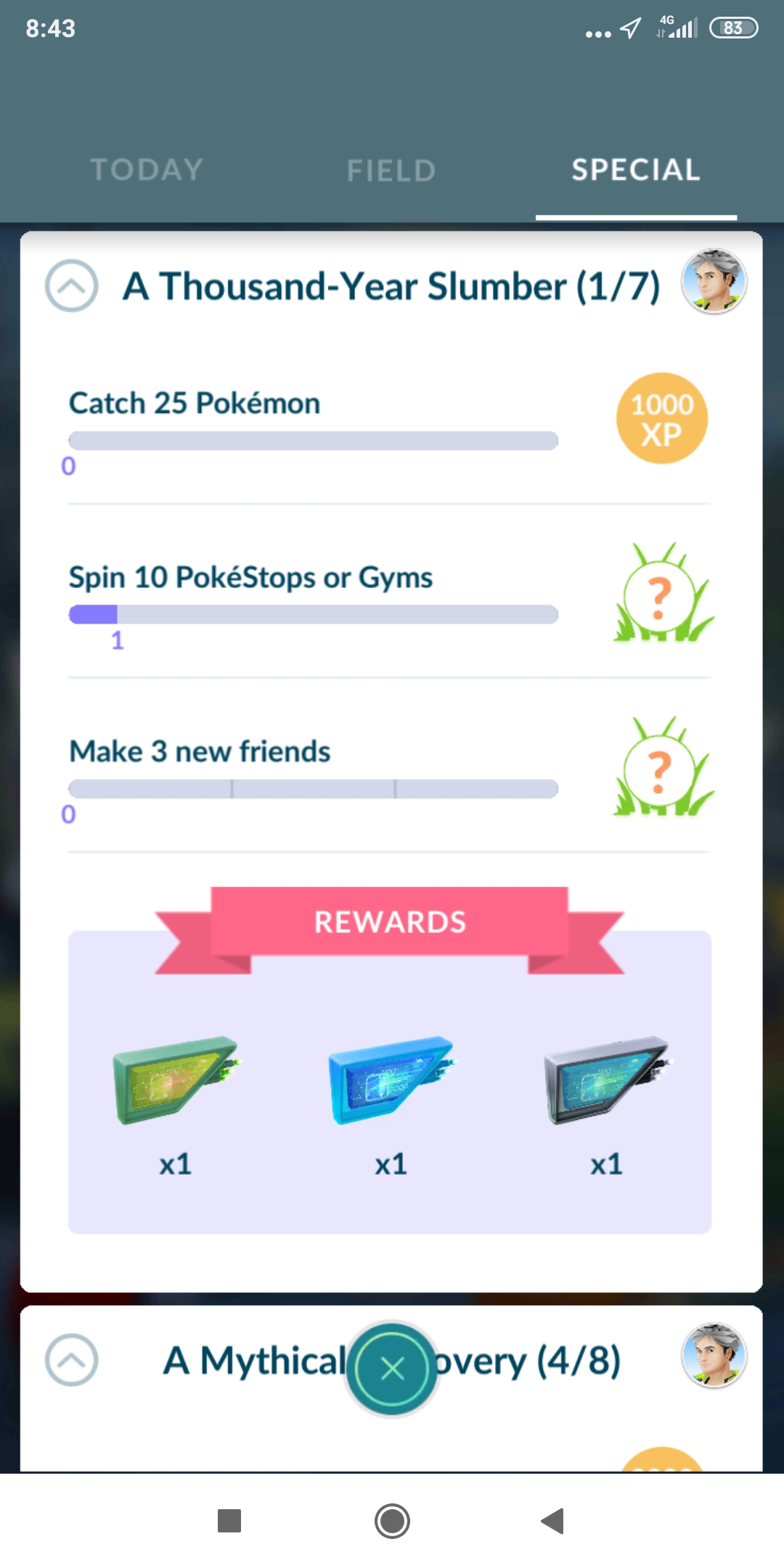784x1568 pixels.
Task: Tap Professor Willow avatar on Mythical Discovery
Action: point(714,1355)
